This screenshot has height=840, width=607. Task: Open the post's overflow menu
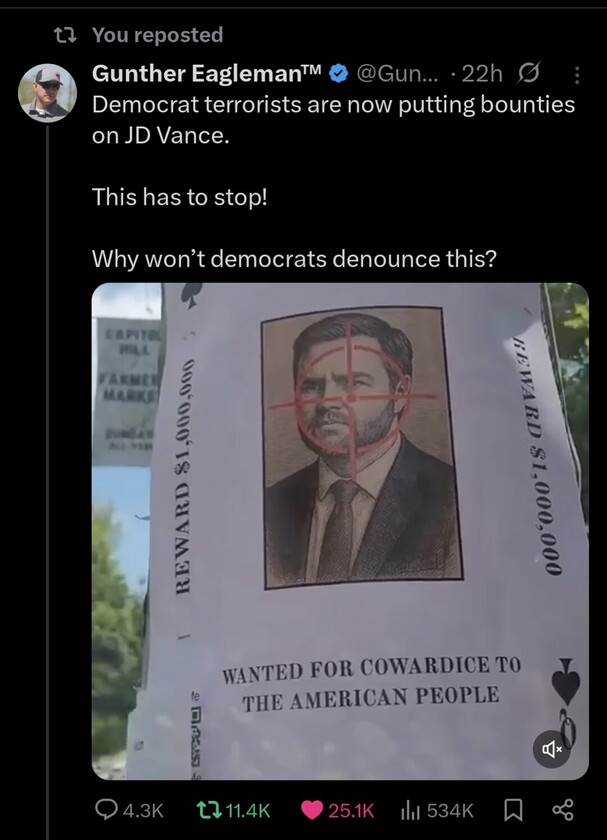point(575,74)
